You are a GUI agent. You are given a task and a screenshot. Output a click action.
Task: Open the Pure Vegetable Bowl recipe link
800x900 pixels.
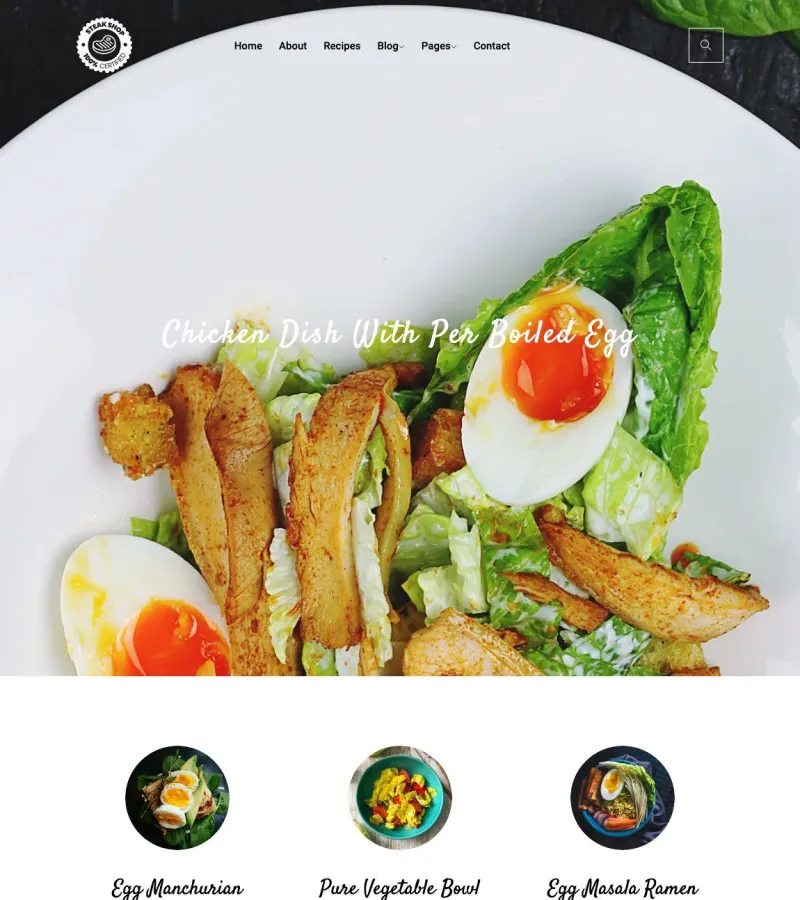tap(399, 886)
